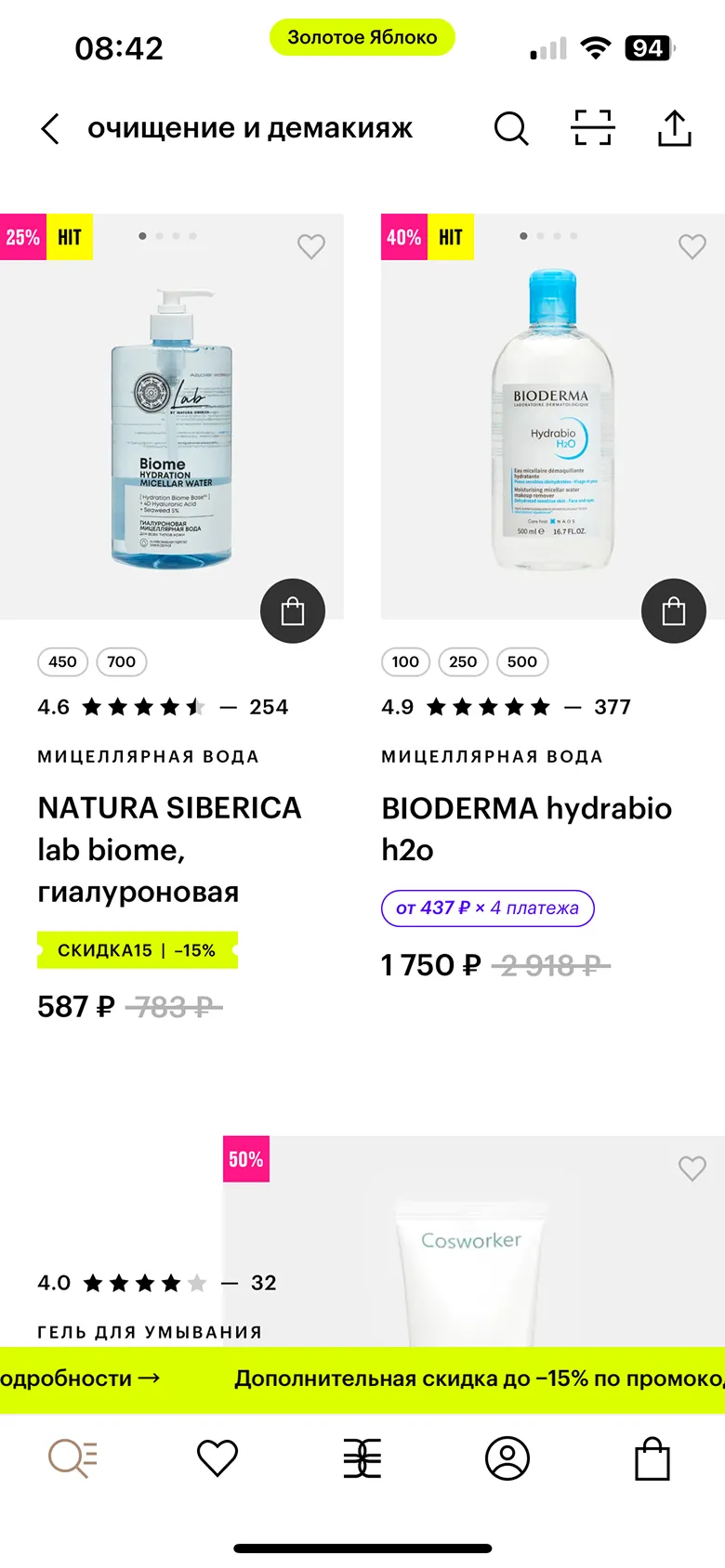This screenshot has height=1568, width=725.
Task: Open the Natura Siberica lab biome product
Action: [x=170, y=848]
